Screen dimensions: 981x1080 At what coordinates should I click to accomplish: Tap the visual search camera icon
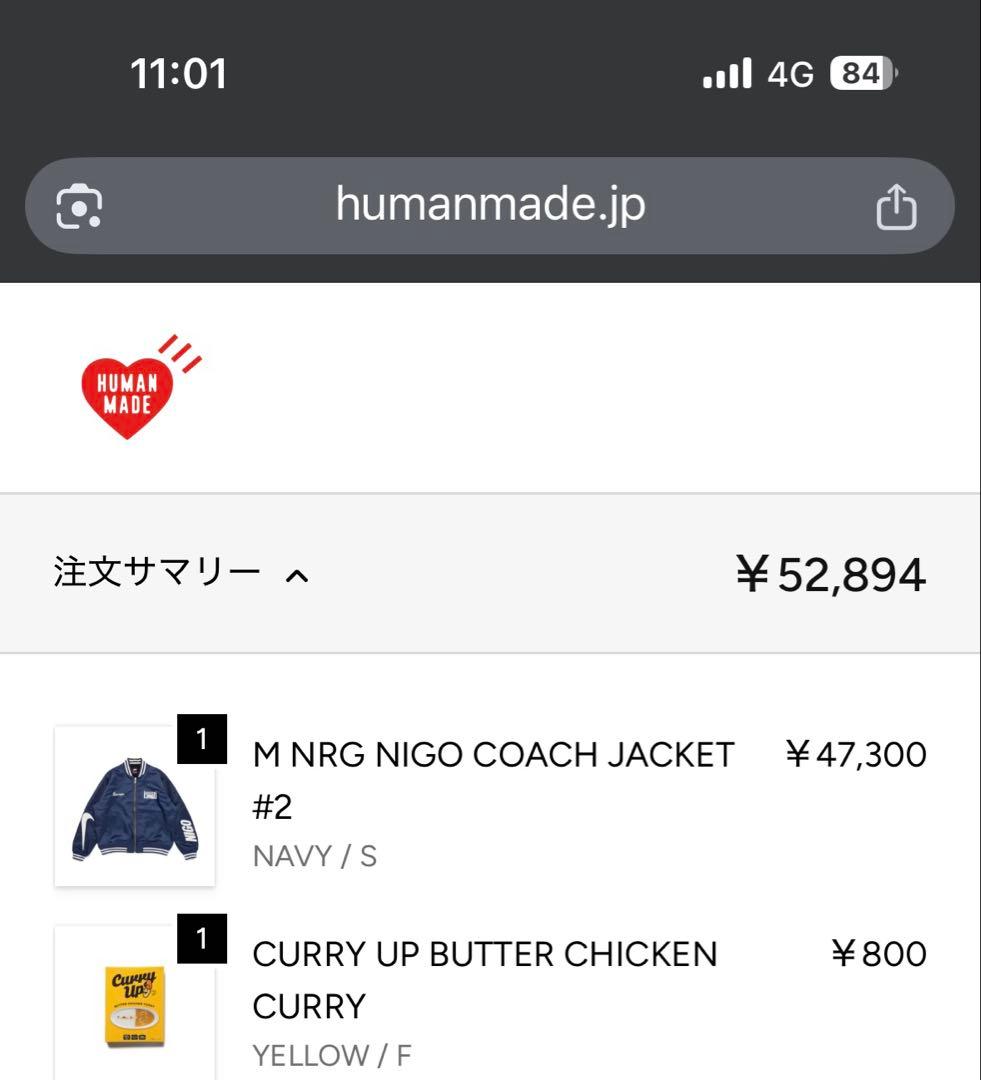[x=81, y=205]
